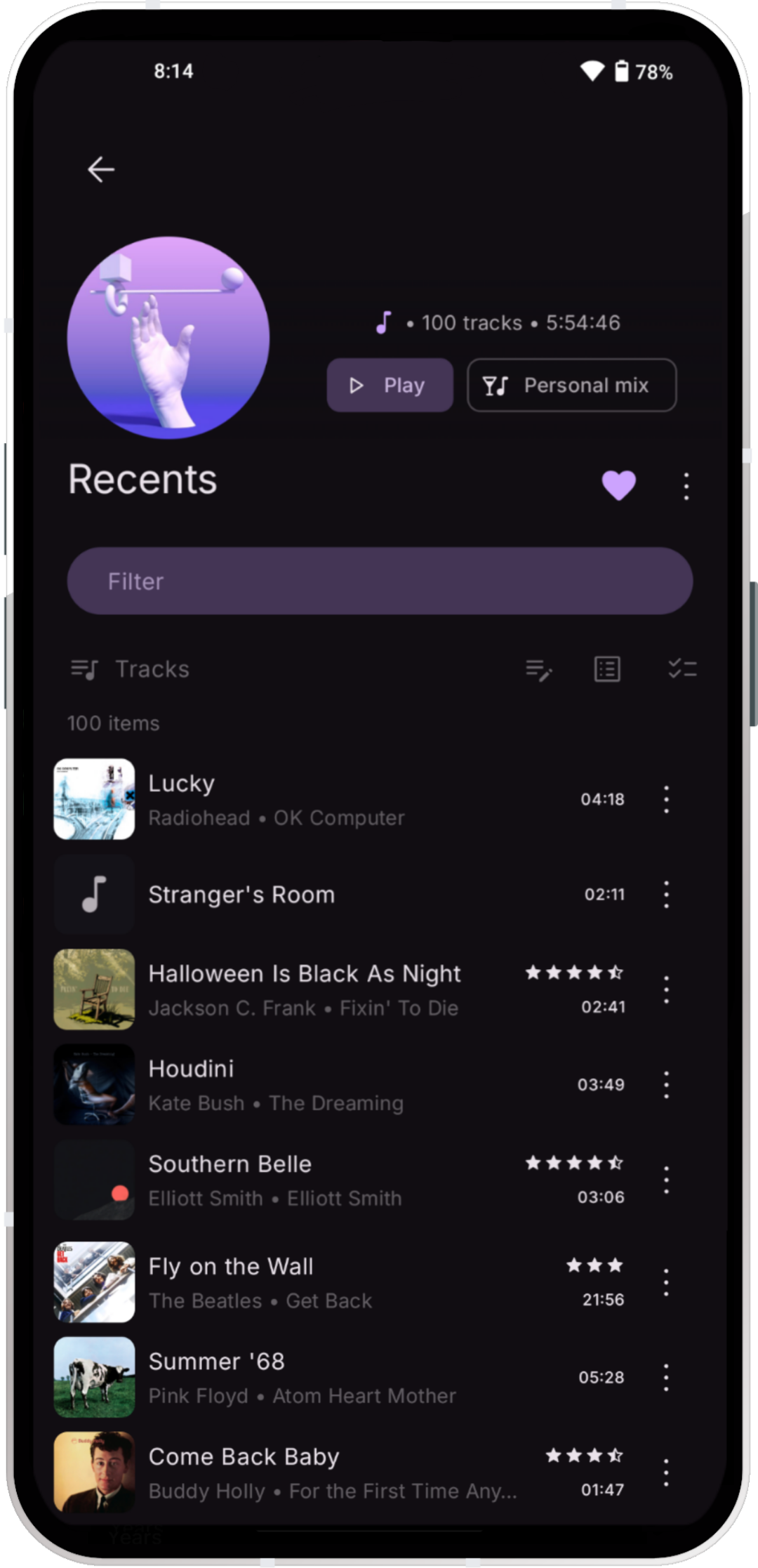758x1568 pixels.
Task: Play the track Lucky by Radiohead
Action: [x=316, y=799]
